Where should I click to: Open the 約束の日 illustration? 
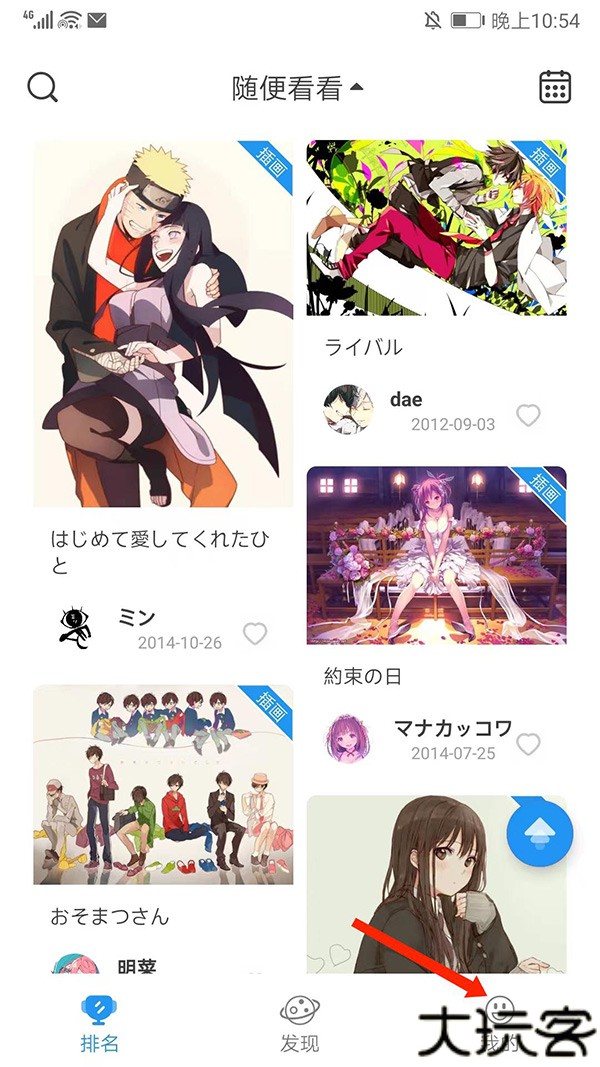pyautogui.click(x=436, y=555)
